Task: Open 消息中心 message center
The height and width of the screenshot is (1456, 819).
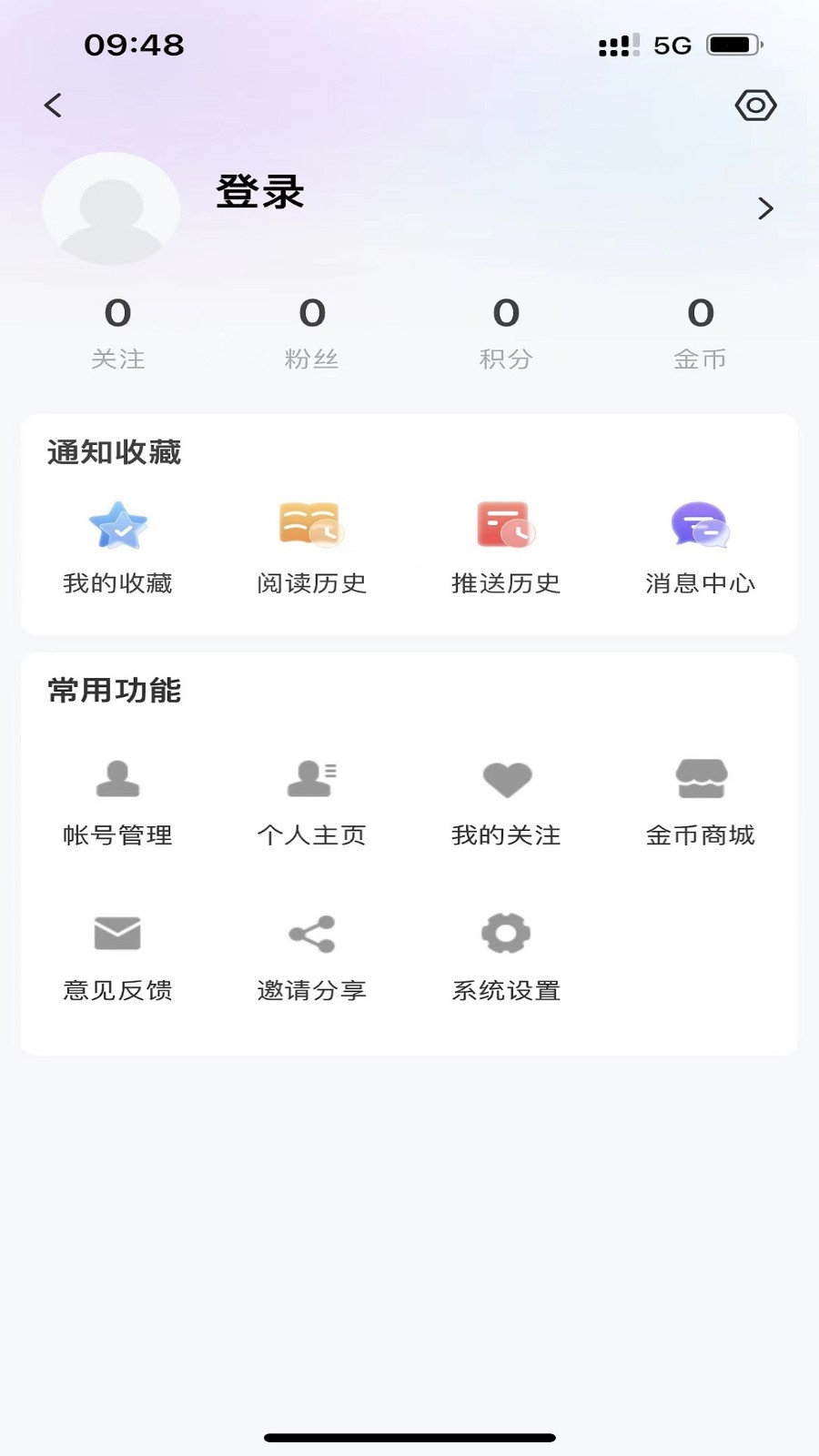Action: pyautogui.click(x=700, y=546)
